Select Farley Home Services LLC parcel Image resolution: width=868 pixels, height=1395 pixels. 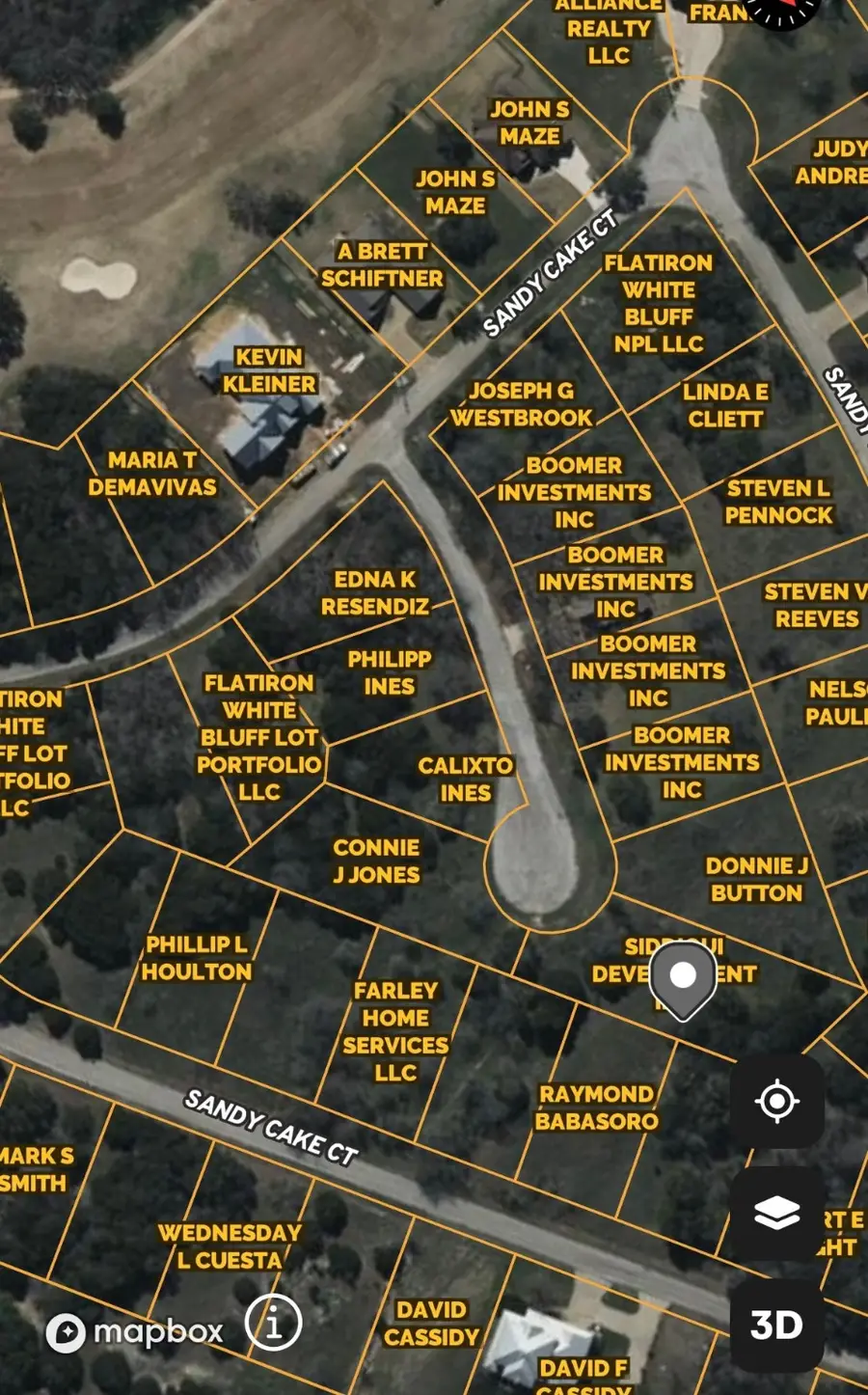click(x=395, y=1030)
